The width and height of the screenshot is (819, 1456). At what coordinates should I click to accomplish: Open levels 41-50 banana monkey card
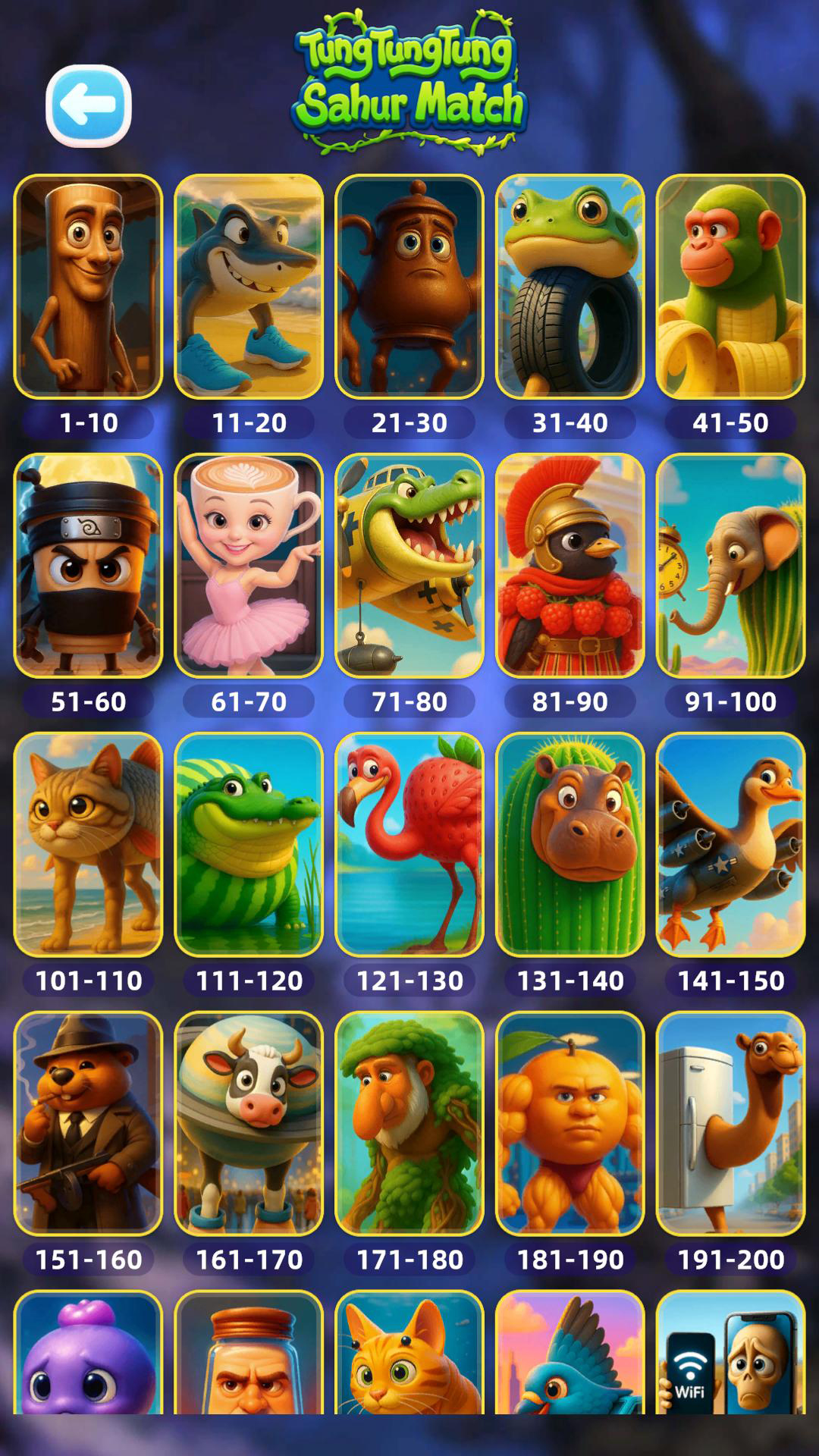pyautogui.click(x=730, y=287)
